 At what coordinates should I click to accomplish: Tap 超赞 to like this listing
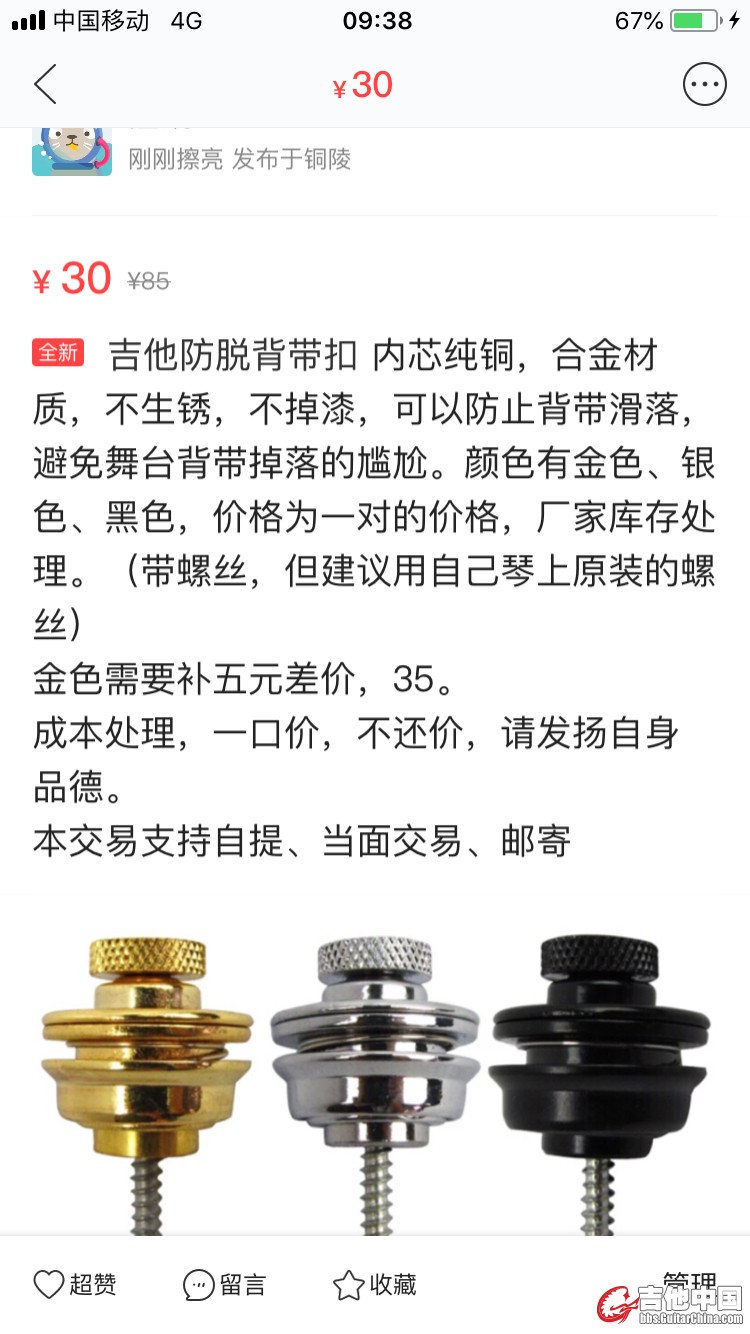75,1285
